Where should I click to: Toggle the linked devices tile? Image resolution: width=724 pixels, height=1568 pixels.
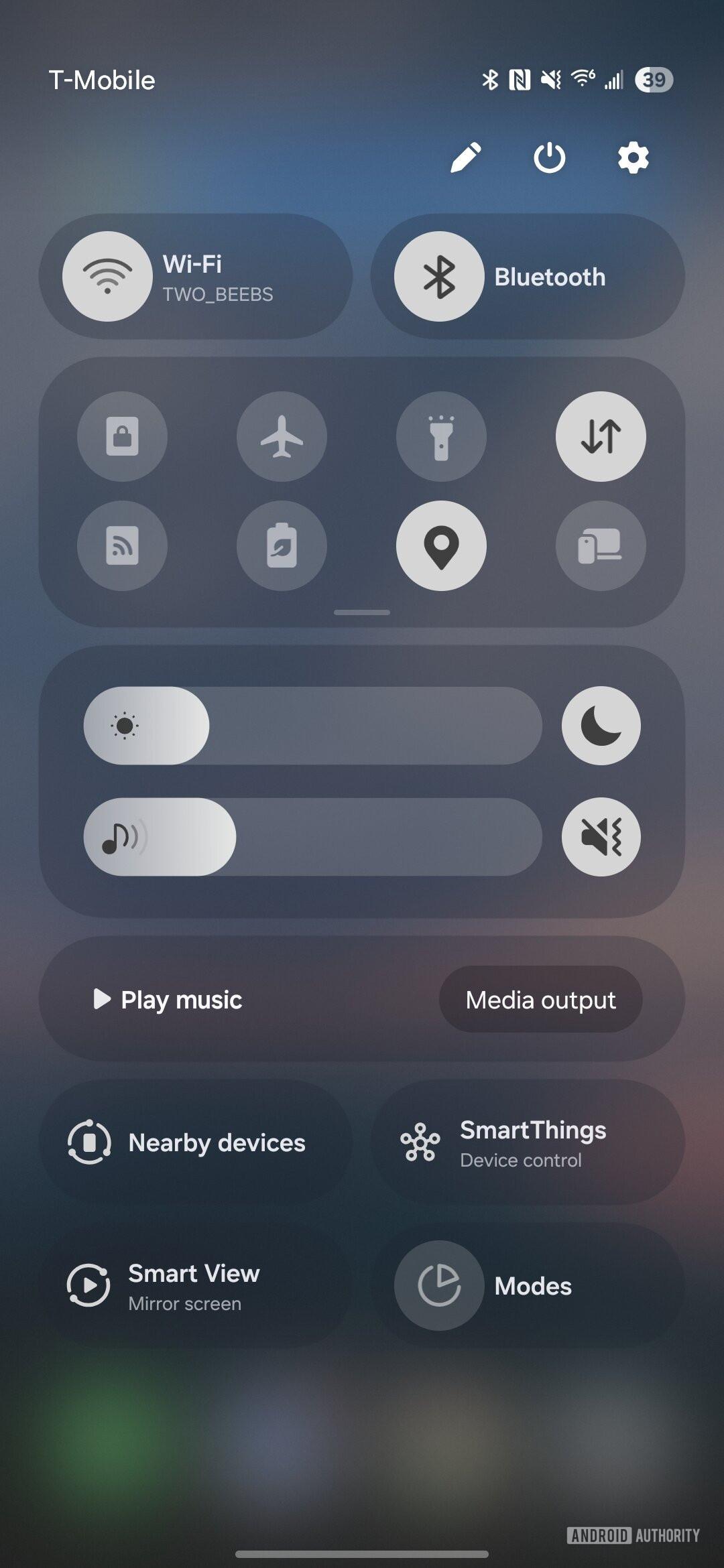pyautogui.click(x=601, y=546)
